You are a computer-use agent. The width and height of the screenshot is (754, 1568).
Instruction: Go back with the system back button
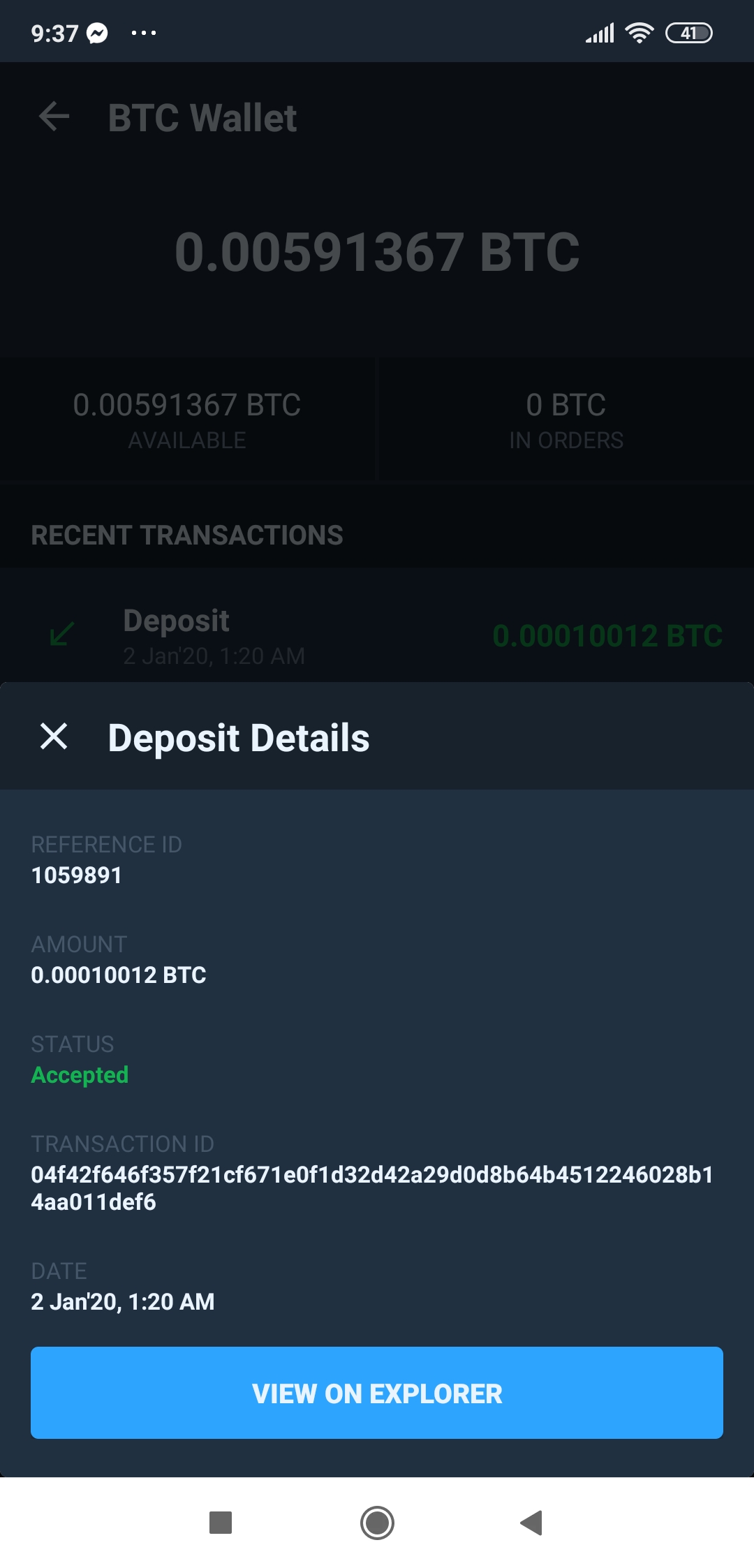532,1523
